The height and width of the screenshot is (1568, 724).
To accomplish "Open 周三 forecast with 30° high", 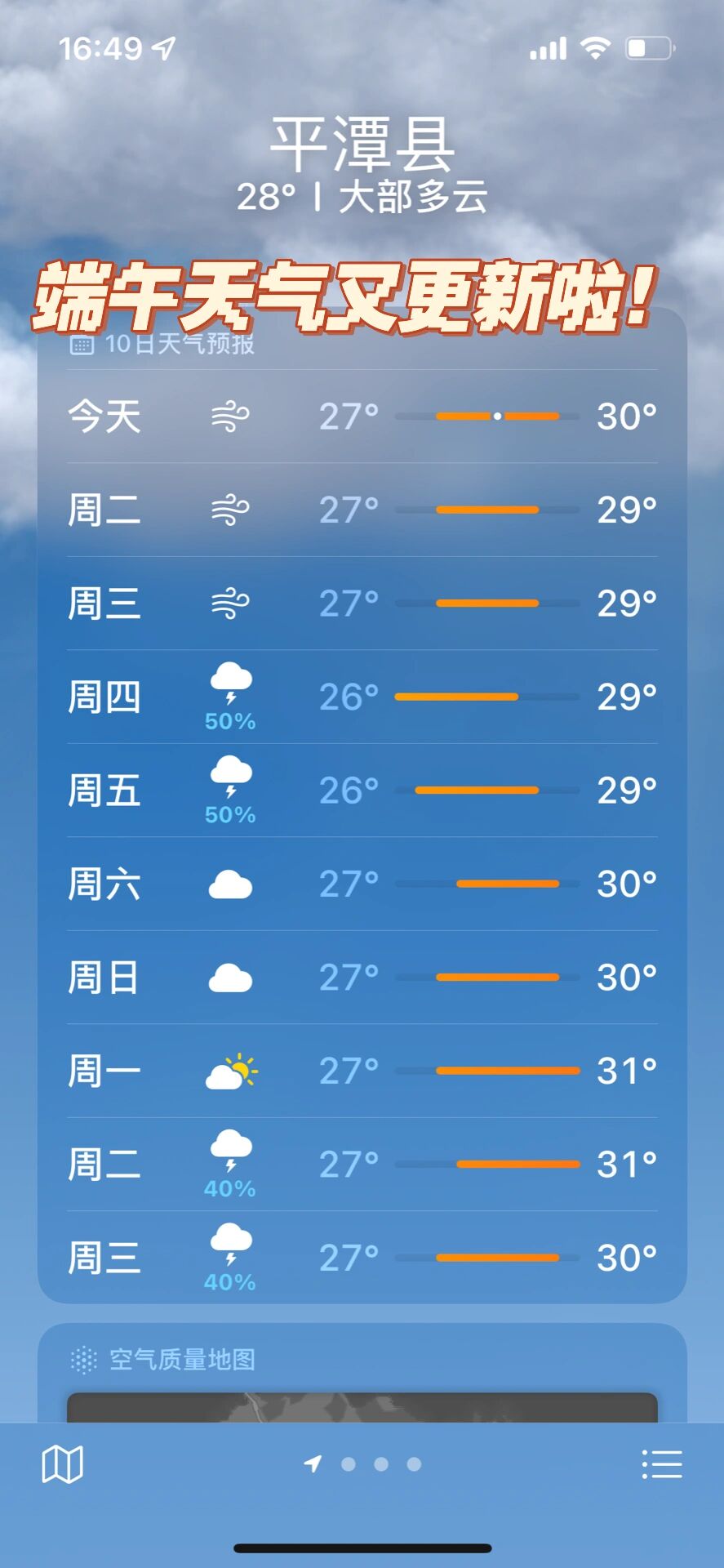I will tap(362, 1258).
